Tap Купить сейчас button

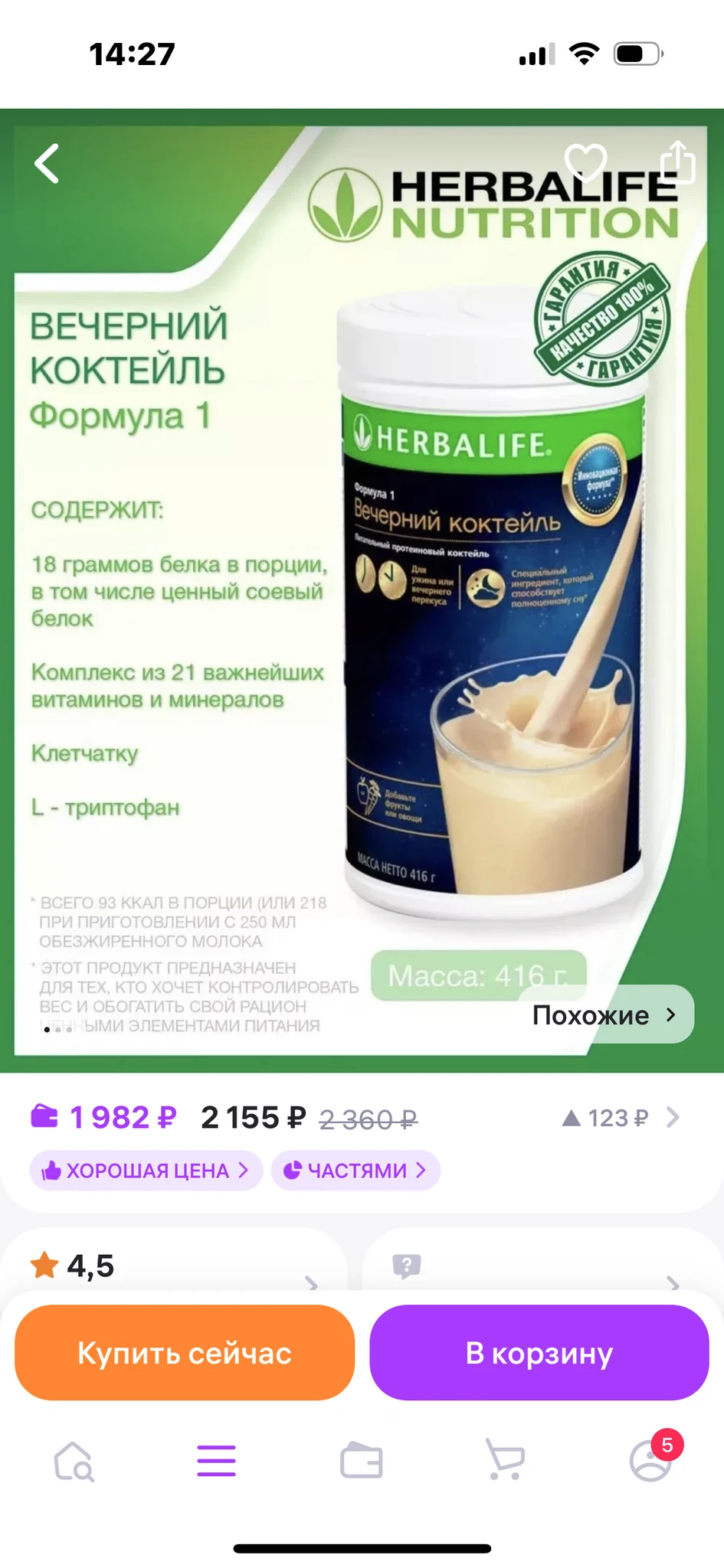(185, 1353)
